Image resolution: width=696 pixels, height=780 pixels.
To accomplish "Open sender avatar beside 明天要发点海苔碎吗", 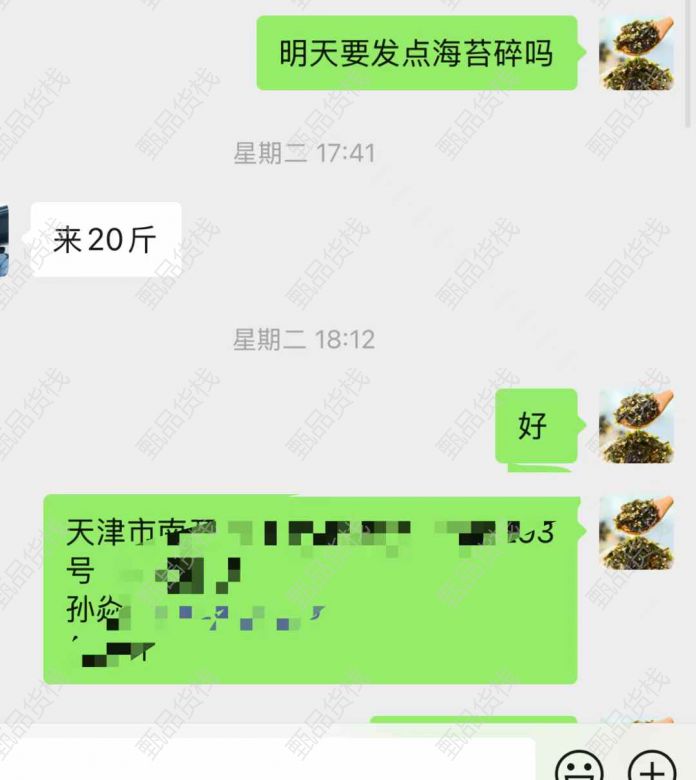I will tap(636, 53).
